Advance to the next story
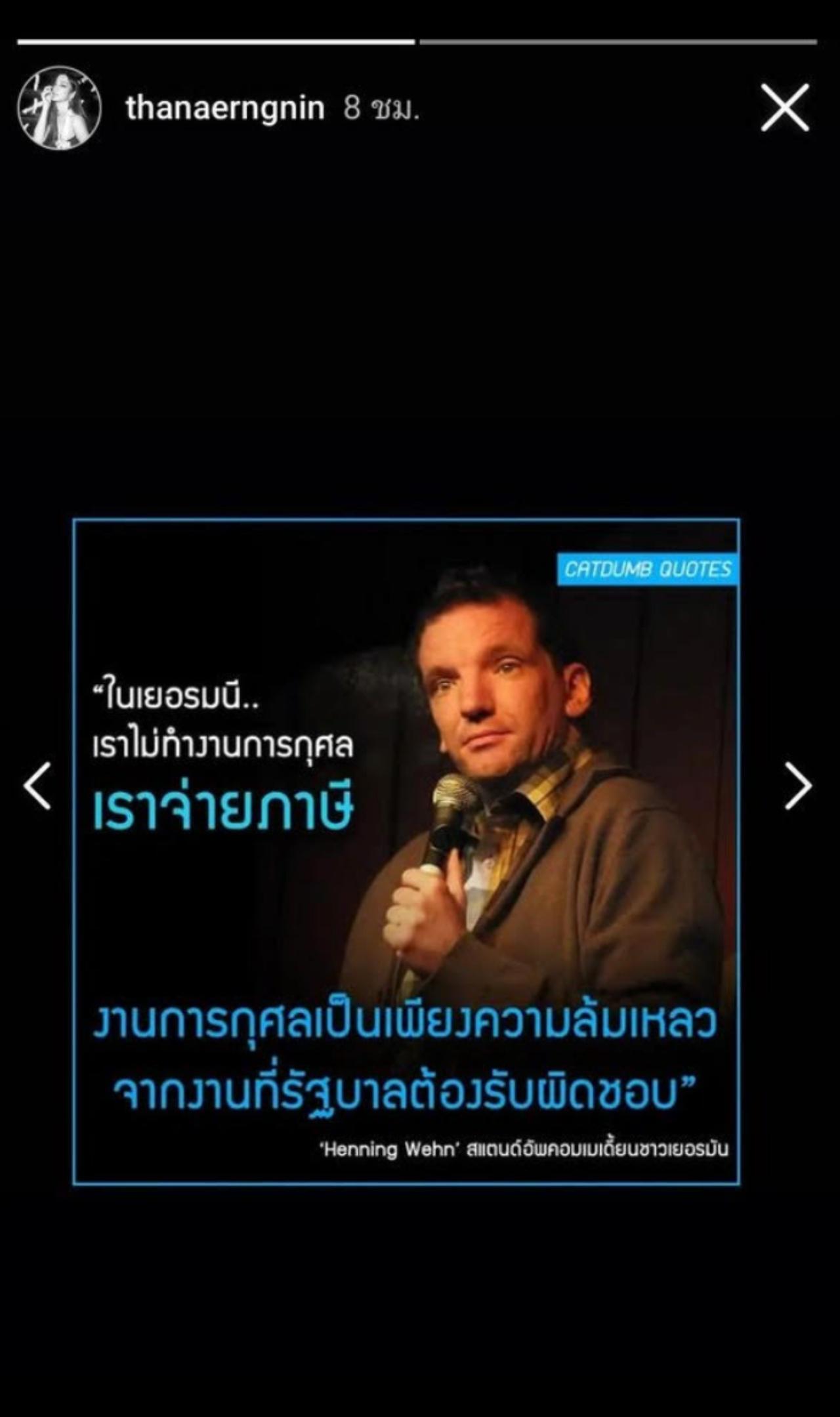The height and width of the screenshot is (1417, 840). tap(798, 786)
